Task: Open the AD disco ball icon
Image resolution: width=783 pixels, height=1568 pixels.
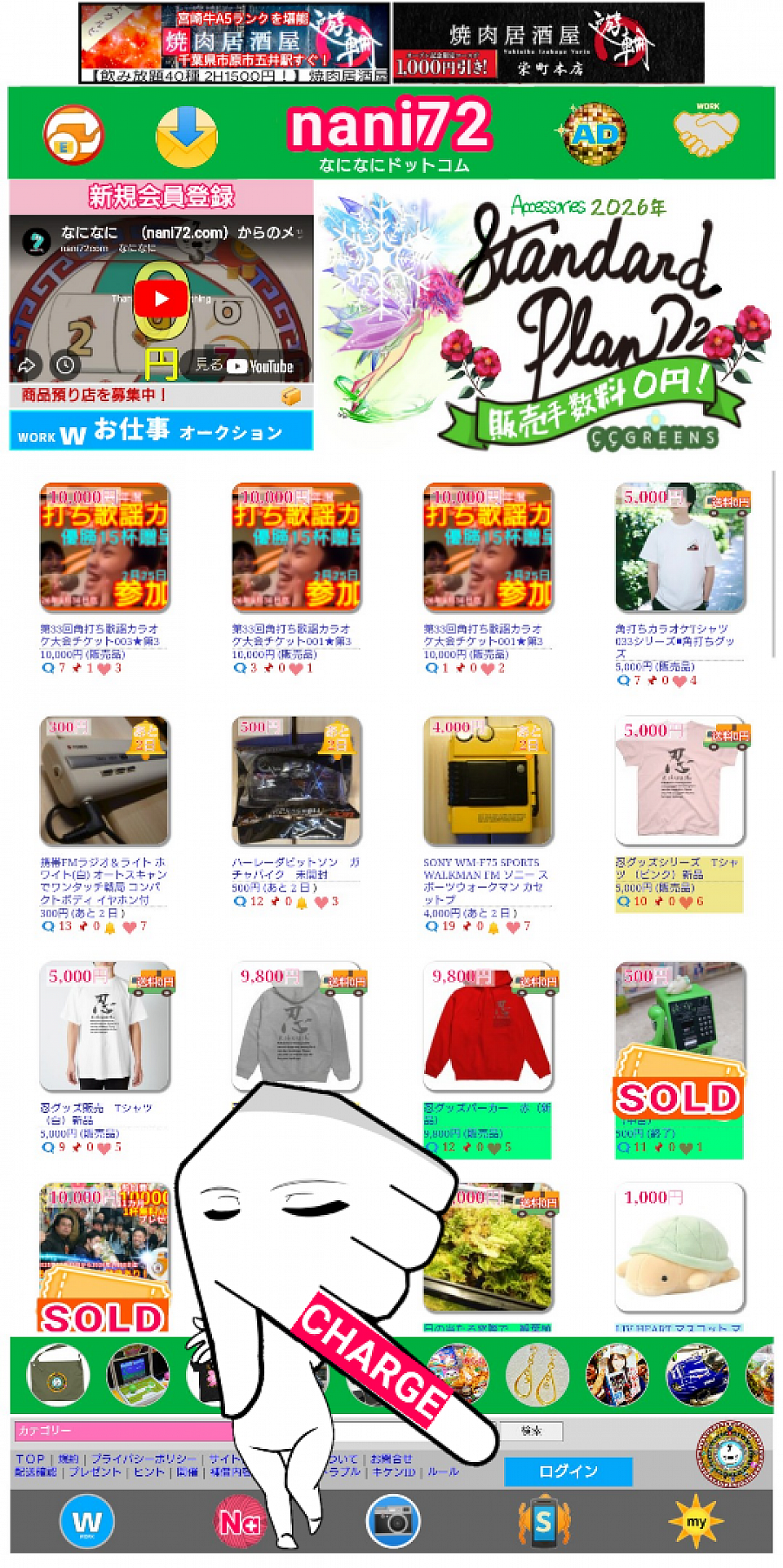Action: (x=595, y=135)
